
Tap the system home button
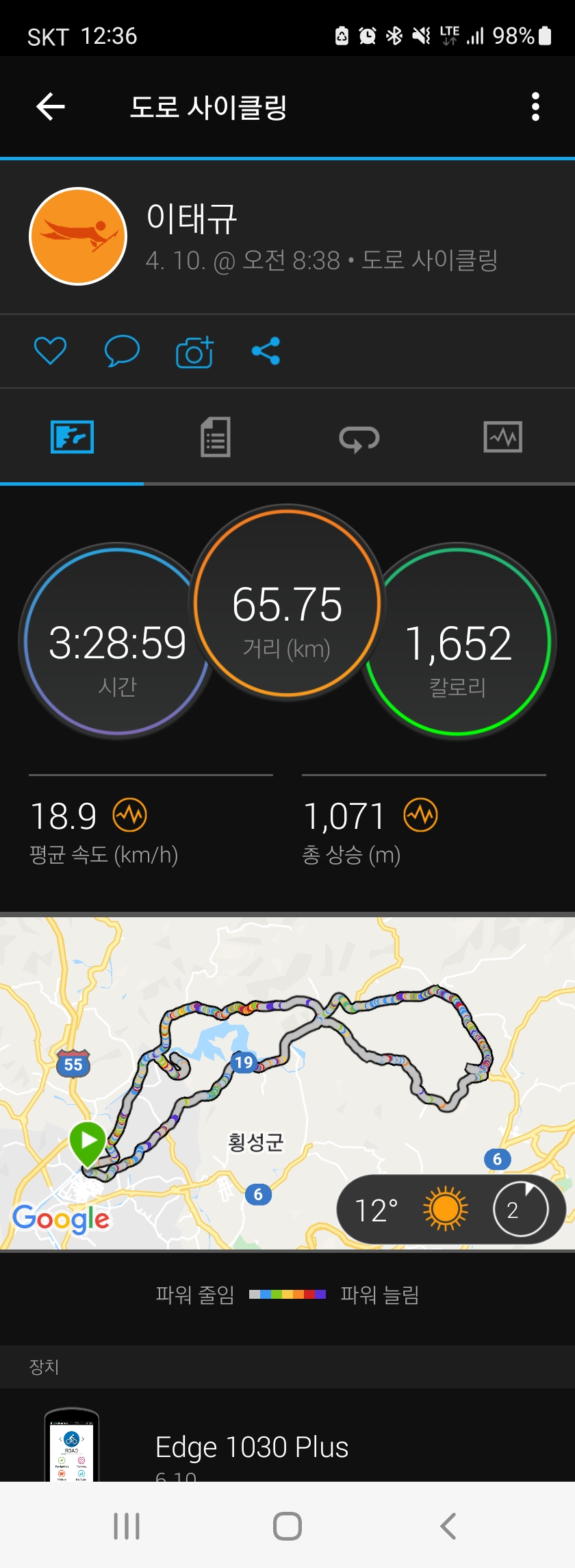click(x=287, y=1526)
